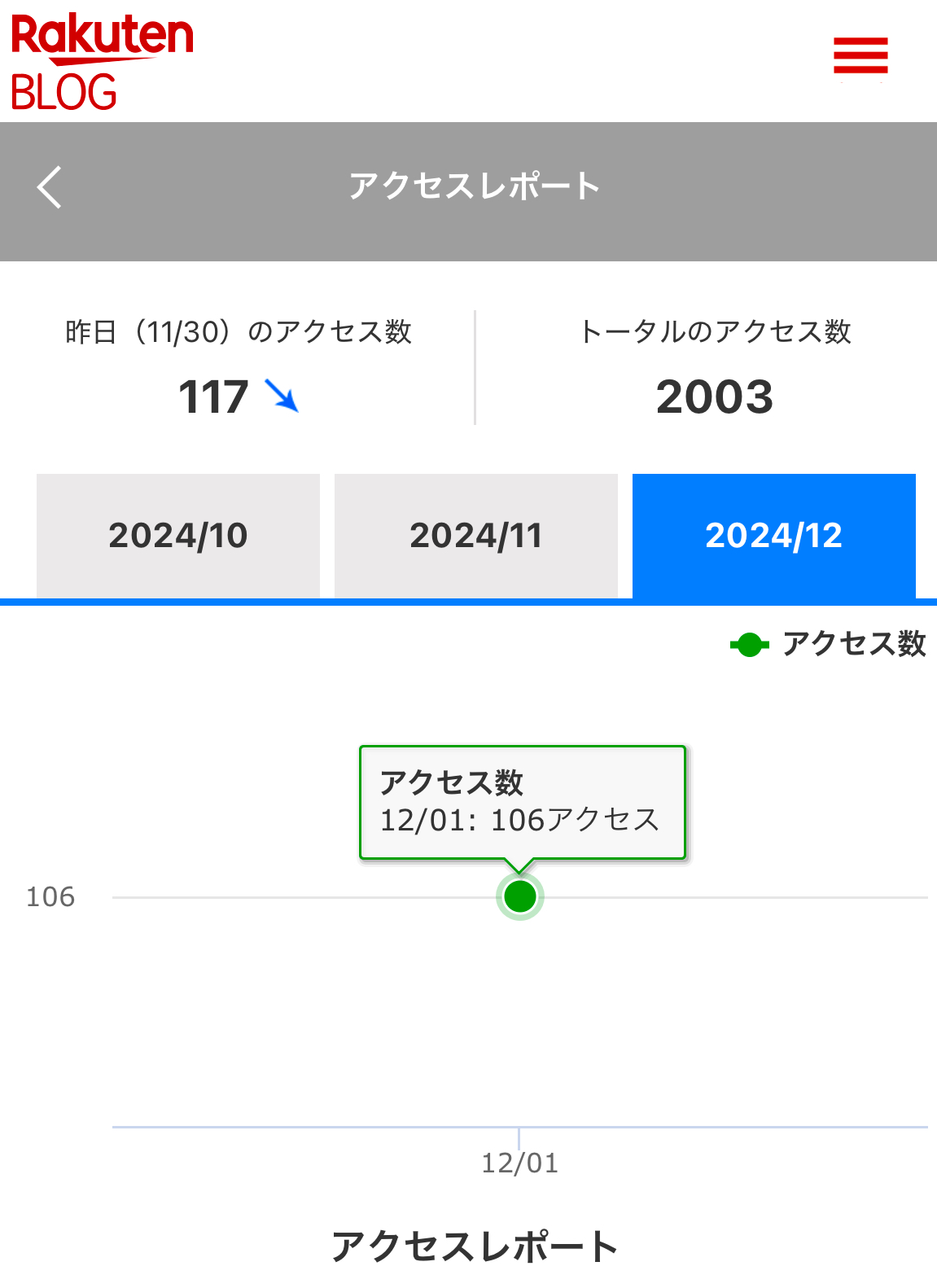Select the 2024/12 tab
The image size is (937, 1288).
click(x=773, y=536)
